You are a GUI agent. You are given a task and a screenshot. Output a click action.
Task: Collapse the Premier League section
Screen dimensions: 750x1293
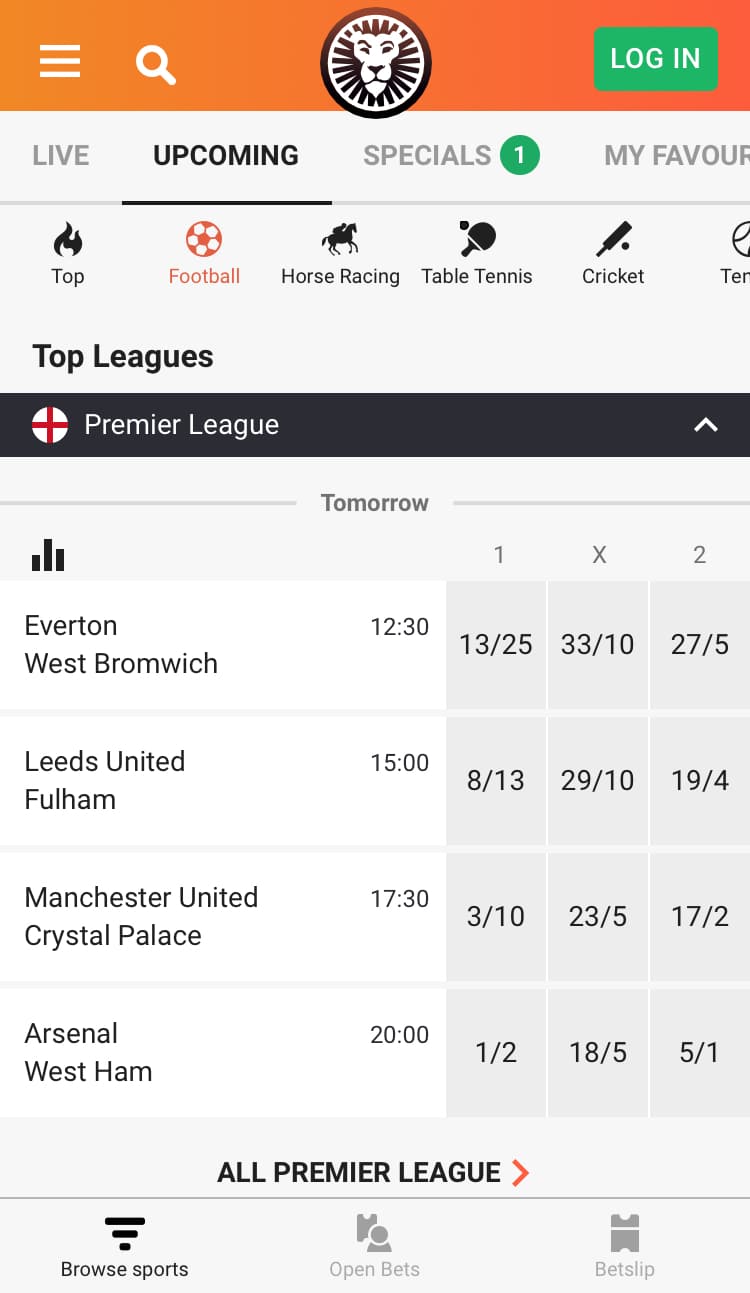706,425
